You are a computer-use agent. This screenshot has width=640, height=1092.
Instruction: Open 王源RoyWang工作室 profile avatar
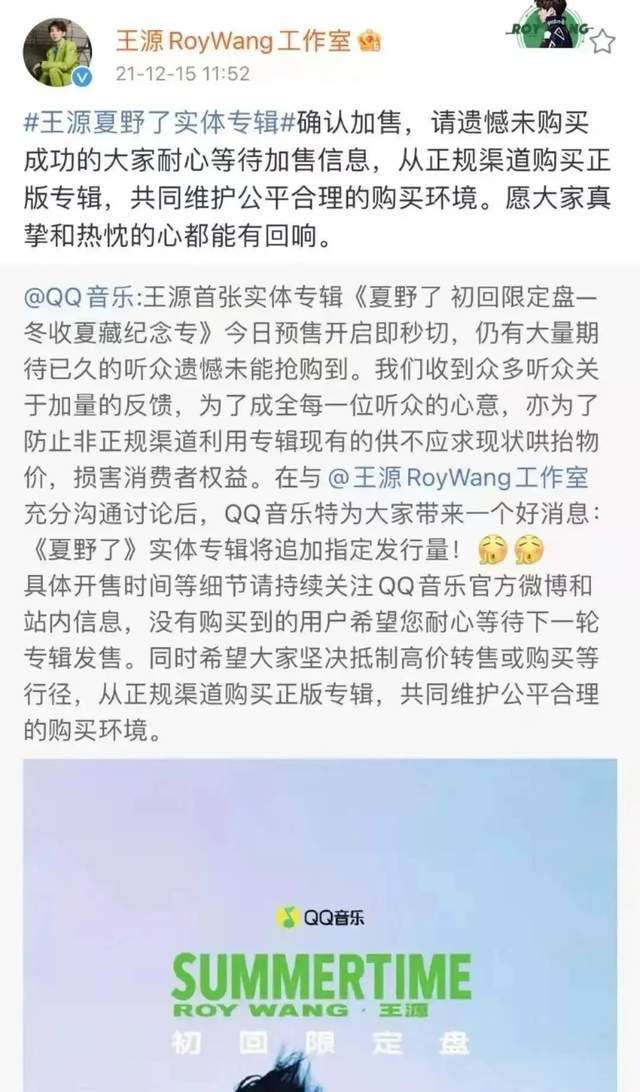(x=57, y=51)
